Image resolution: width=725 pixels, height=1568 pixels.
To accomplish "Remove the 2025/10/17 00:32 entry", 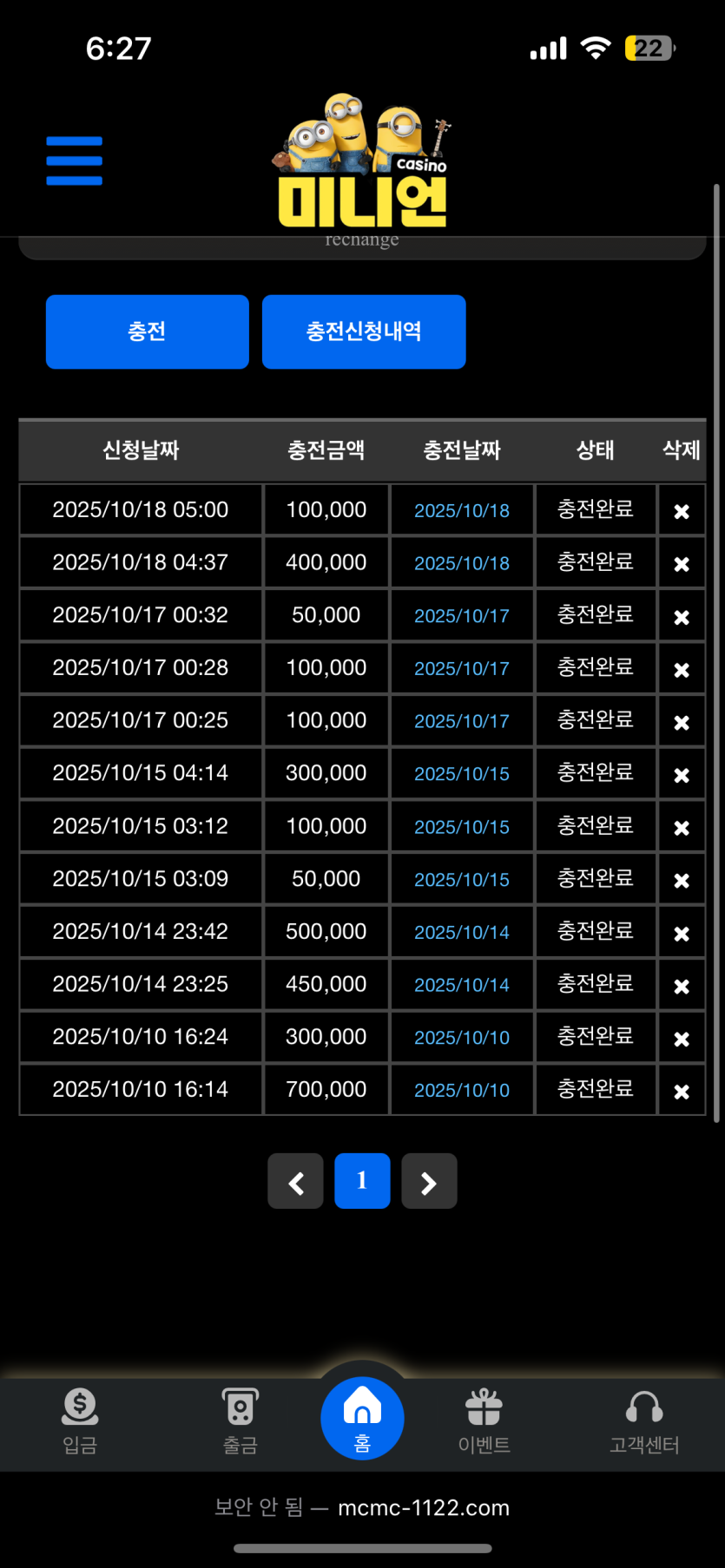I will point(682,617).
